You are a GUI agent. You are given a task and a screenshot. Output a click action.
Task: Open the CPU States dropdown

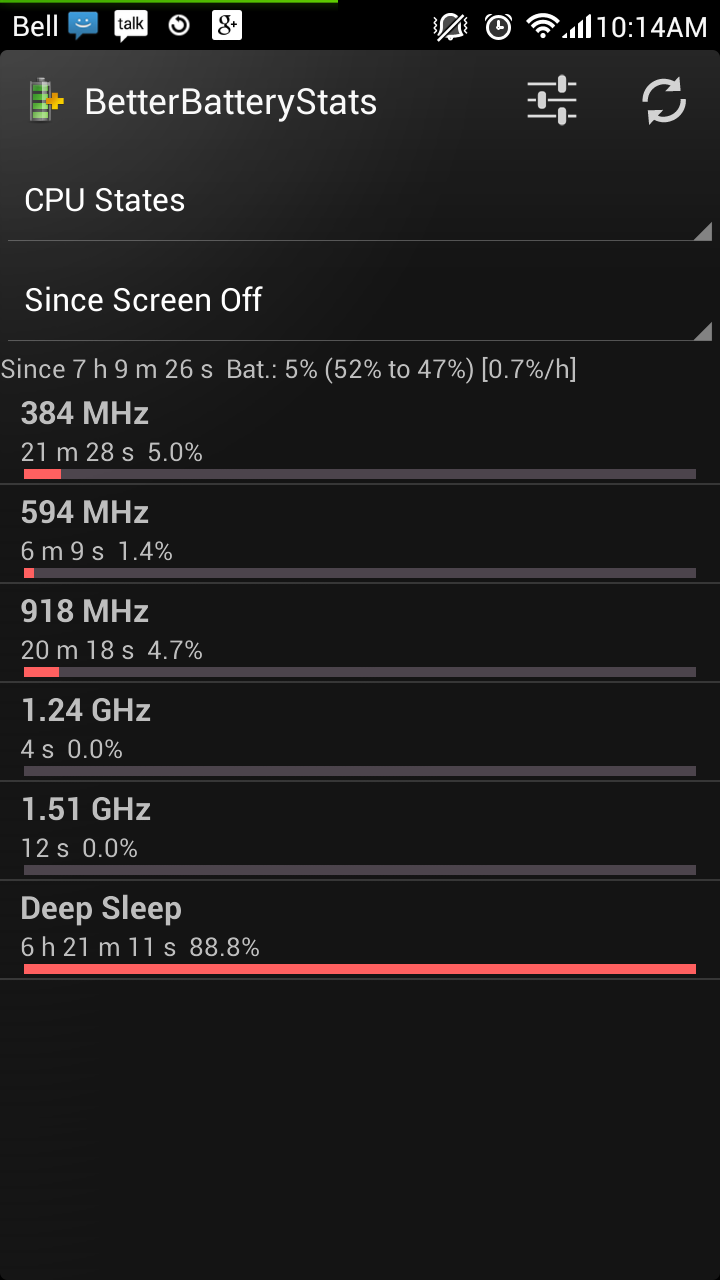pyautogui.click(x=360, y=200)
